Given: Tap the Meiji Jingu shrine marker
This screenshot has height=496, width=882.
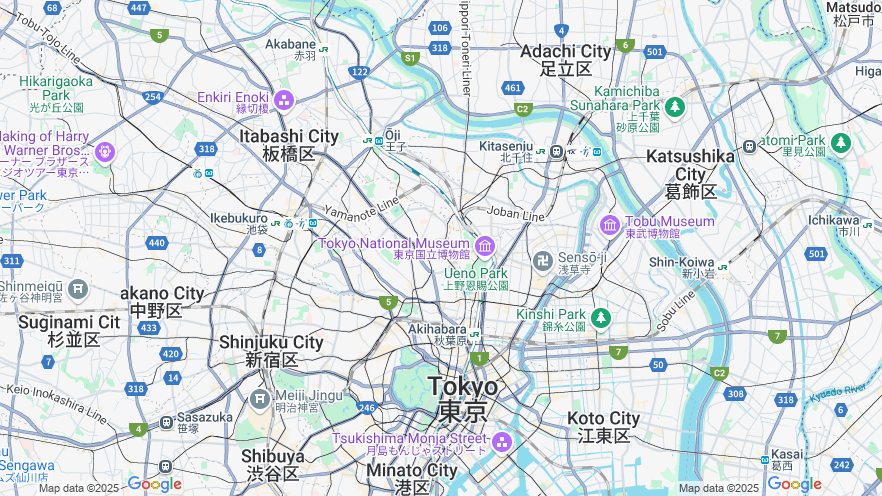Looking at the screenshot, I should [x=260, y=401].
